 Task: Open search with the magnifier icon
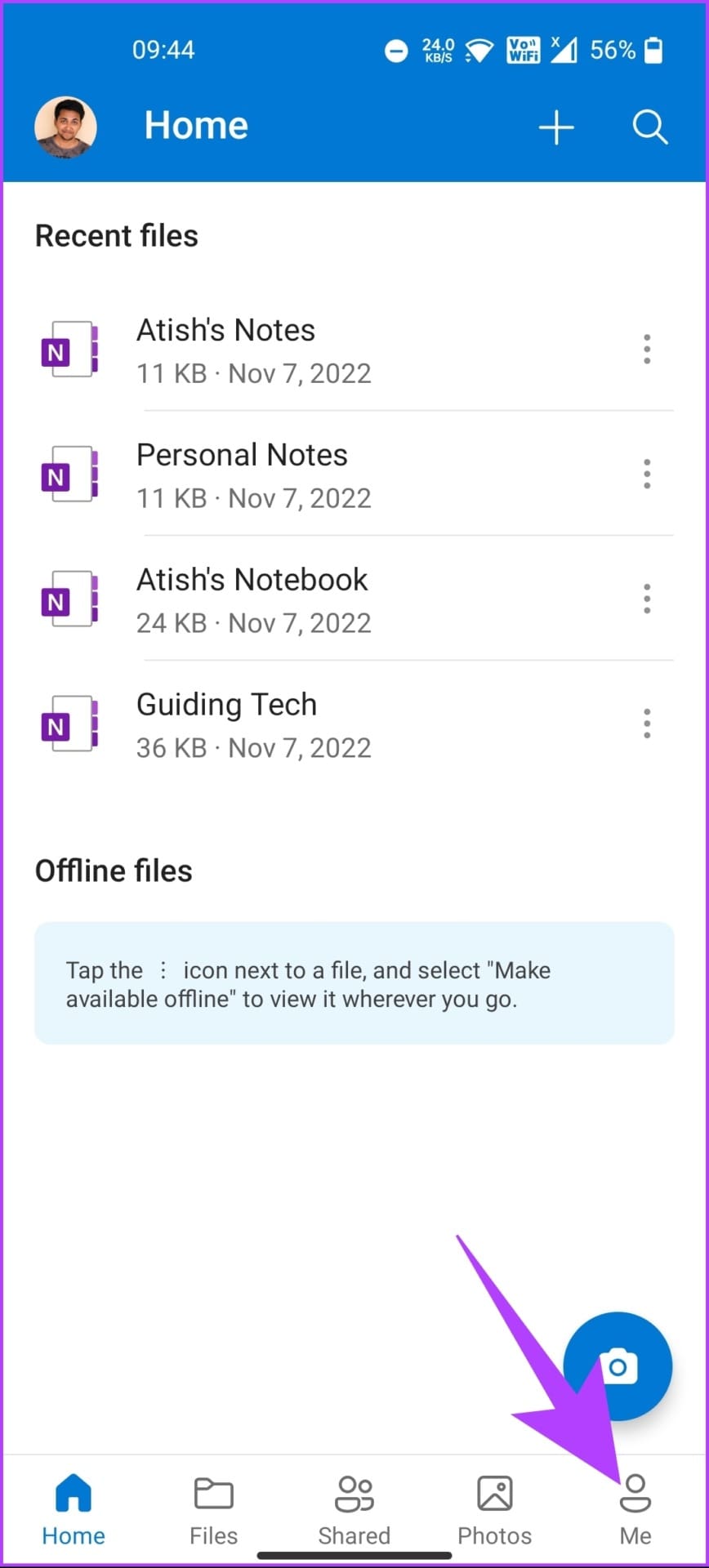650,127
